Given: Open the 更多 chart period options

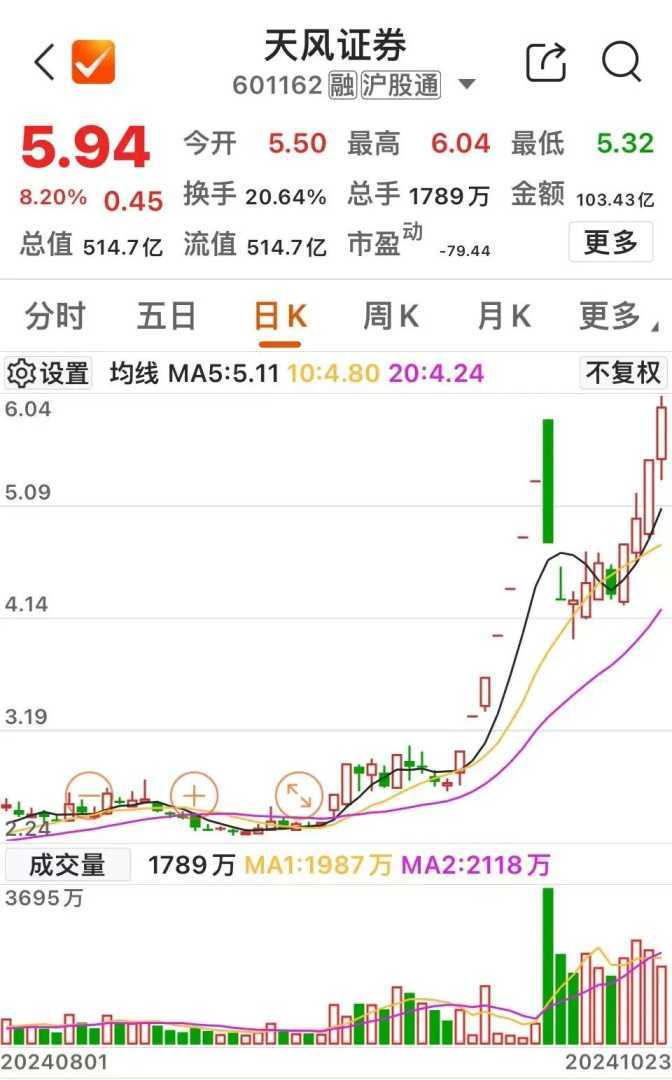Looking at the screenshot, I should (612, 317).
